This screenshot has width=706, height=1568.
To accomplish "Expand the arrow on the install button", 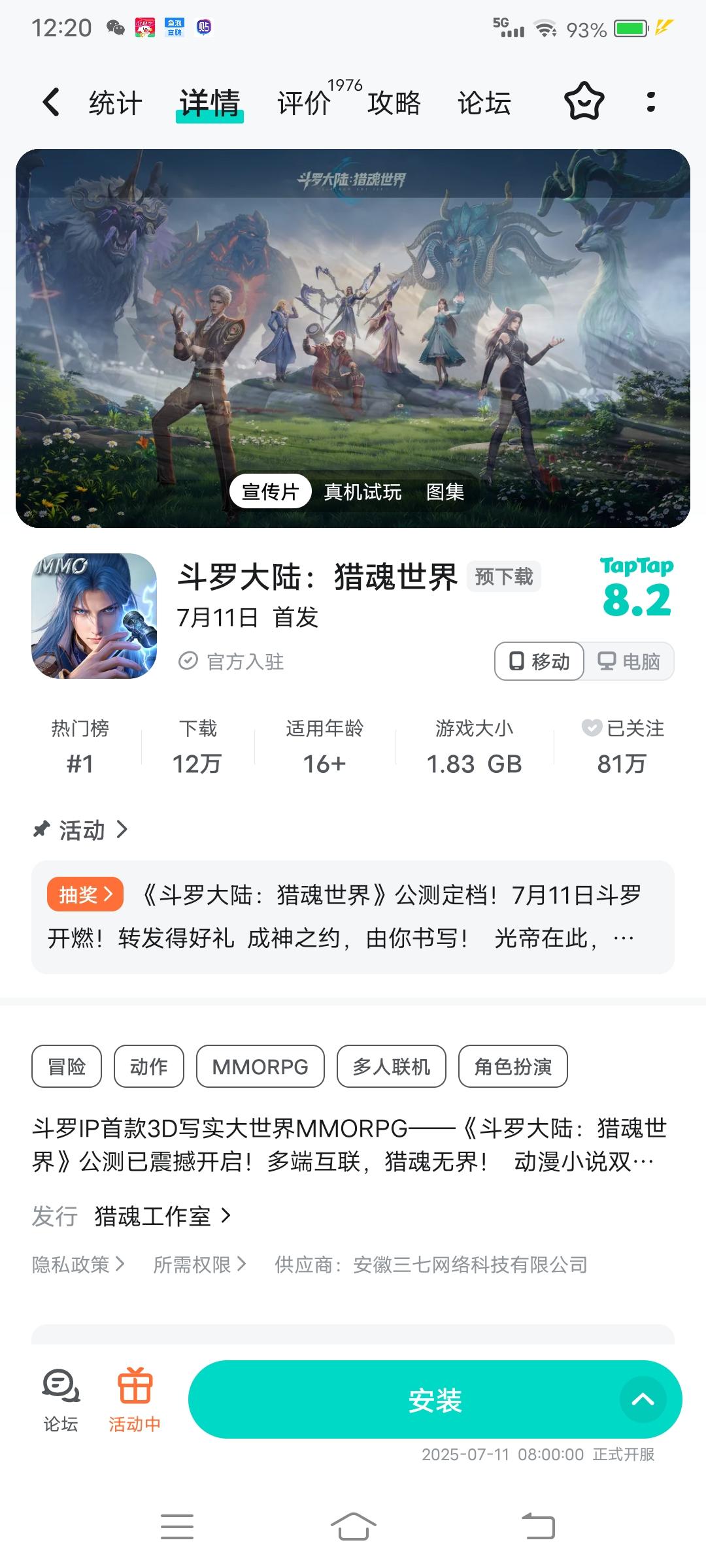I will point(643,1399).
